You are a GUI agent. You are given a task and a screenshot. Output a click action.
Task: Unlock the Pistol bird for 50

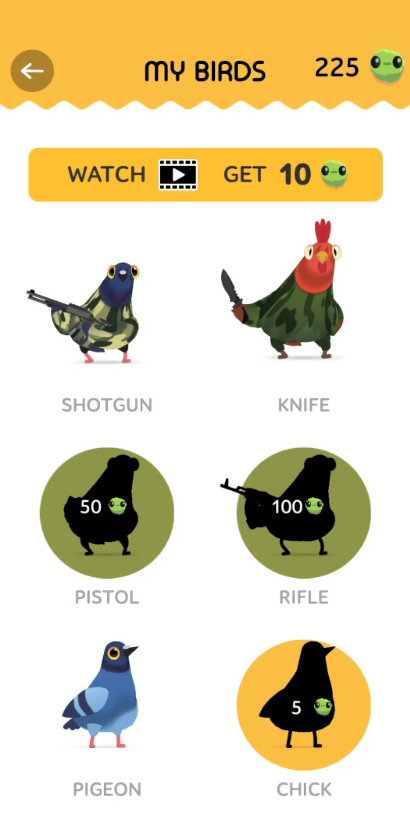click(107, 512)
